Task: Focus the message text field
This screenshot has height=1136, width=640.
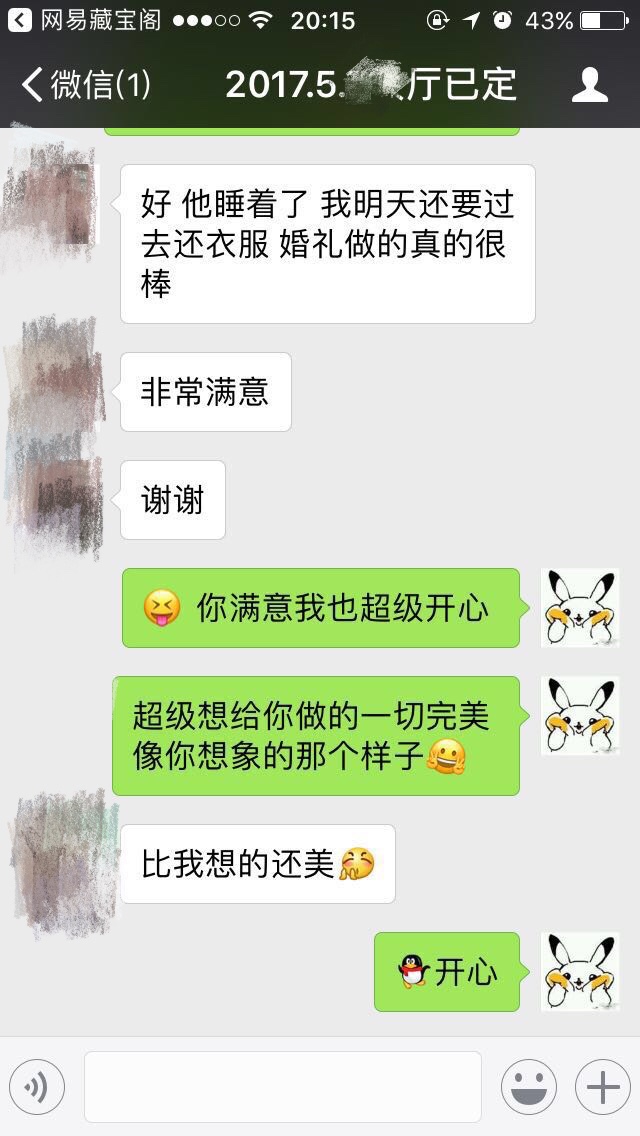Action: coord(283,1087)
